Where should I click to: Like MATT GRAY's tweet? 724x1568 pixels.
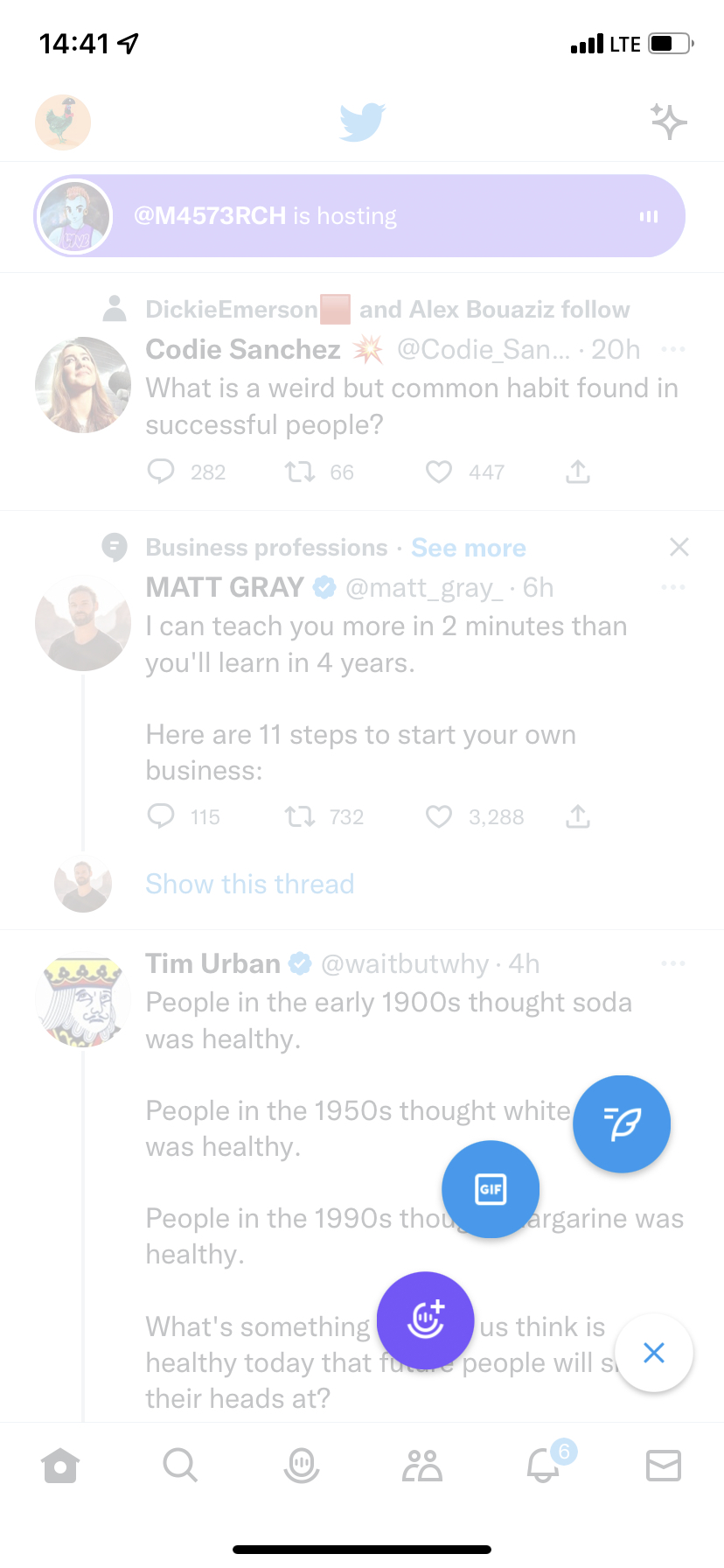click(439, 817)
